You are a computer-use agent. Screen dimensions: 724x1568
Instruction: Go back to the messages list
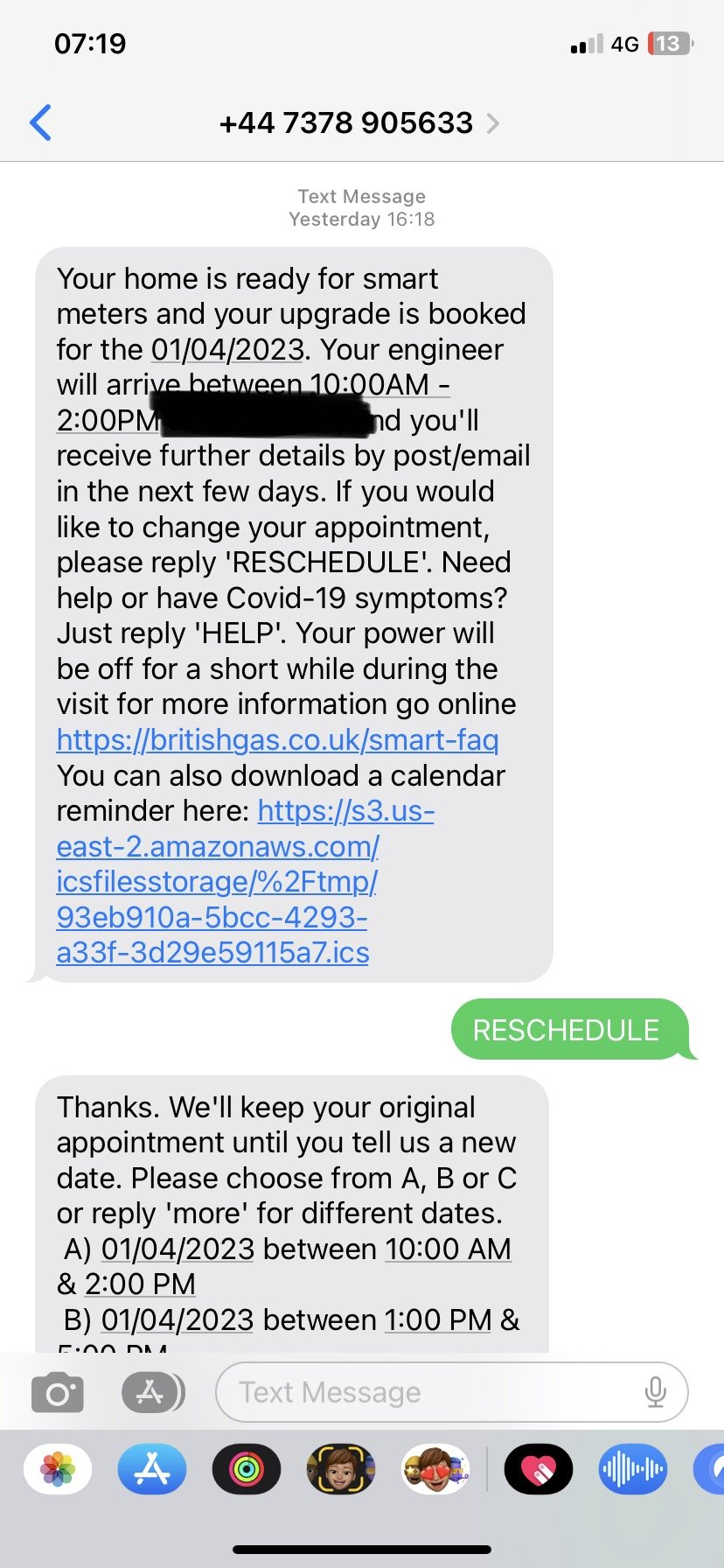point(40,122)
